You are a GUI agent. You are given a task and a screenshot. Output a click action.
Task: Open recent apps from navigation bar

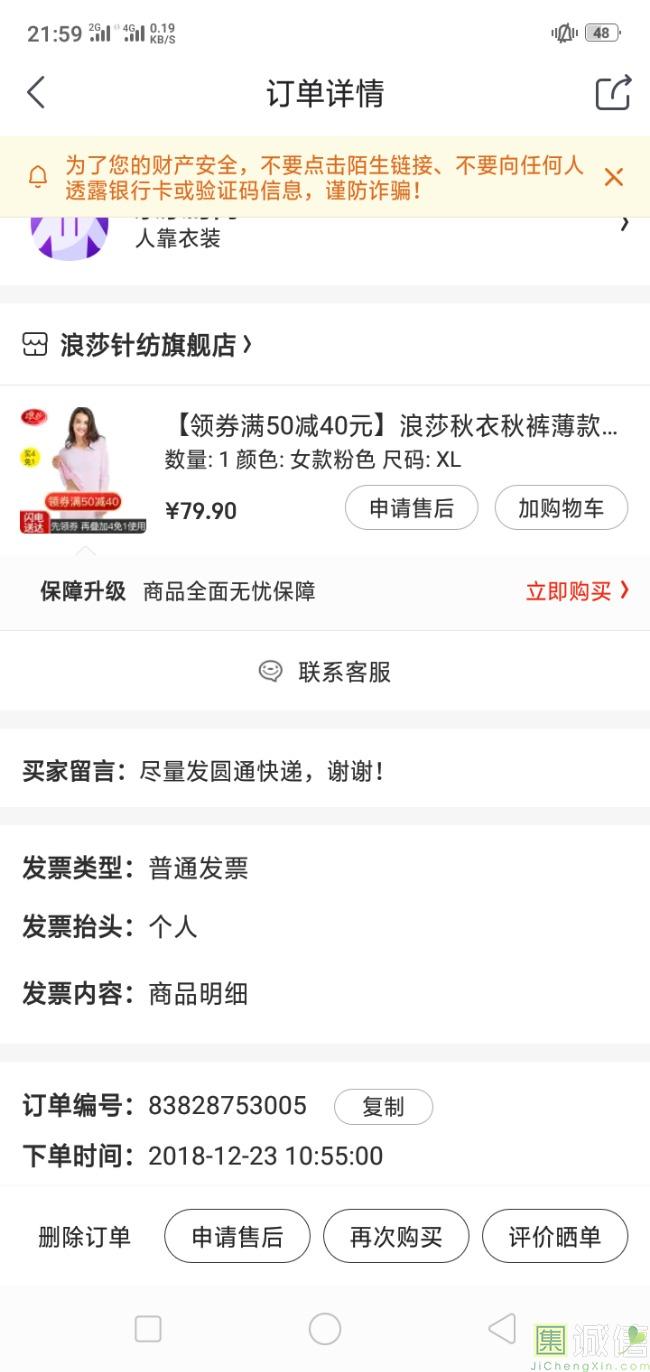pos(148,1329)
